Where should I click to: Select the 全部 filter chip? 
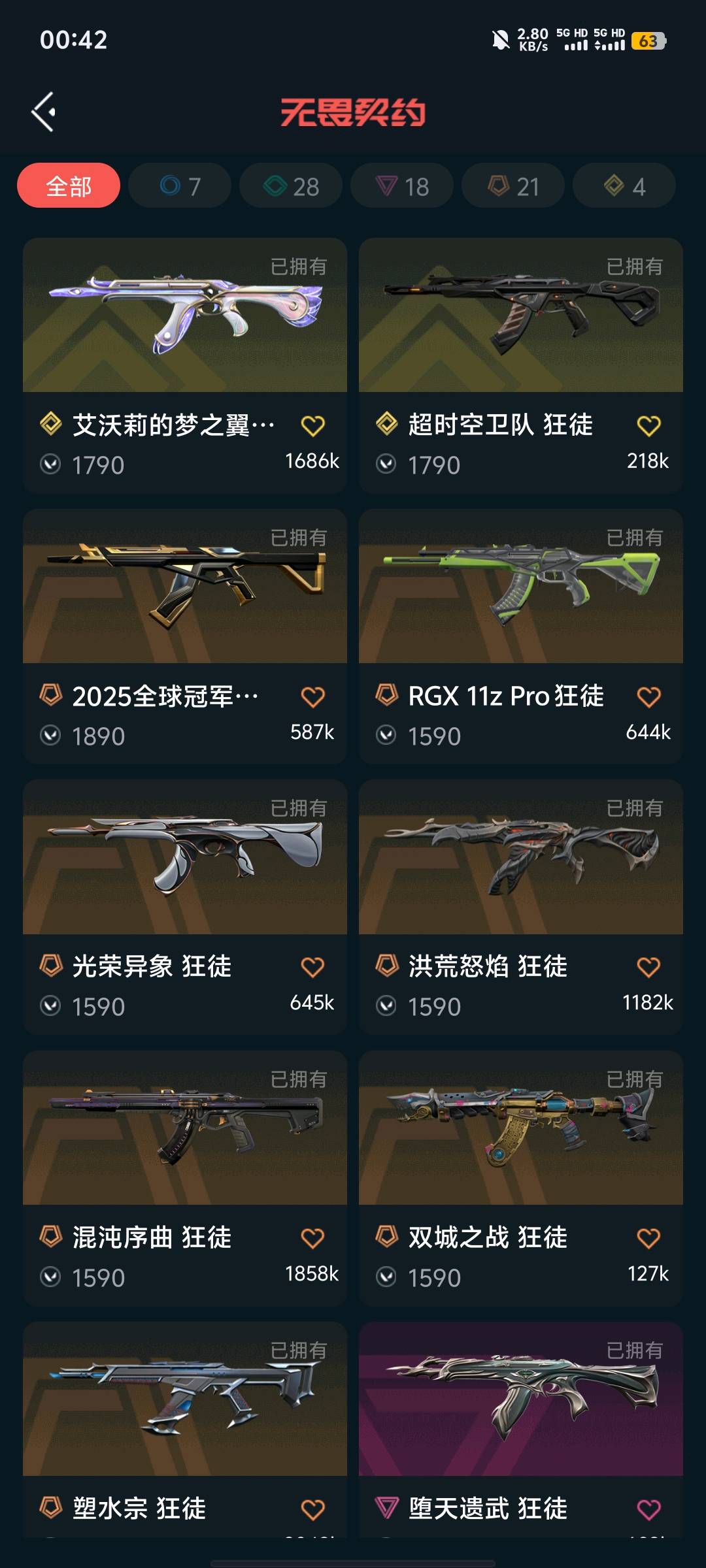69,186
